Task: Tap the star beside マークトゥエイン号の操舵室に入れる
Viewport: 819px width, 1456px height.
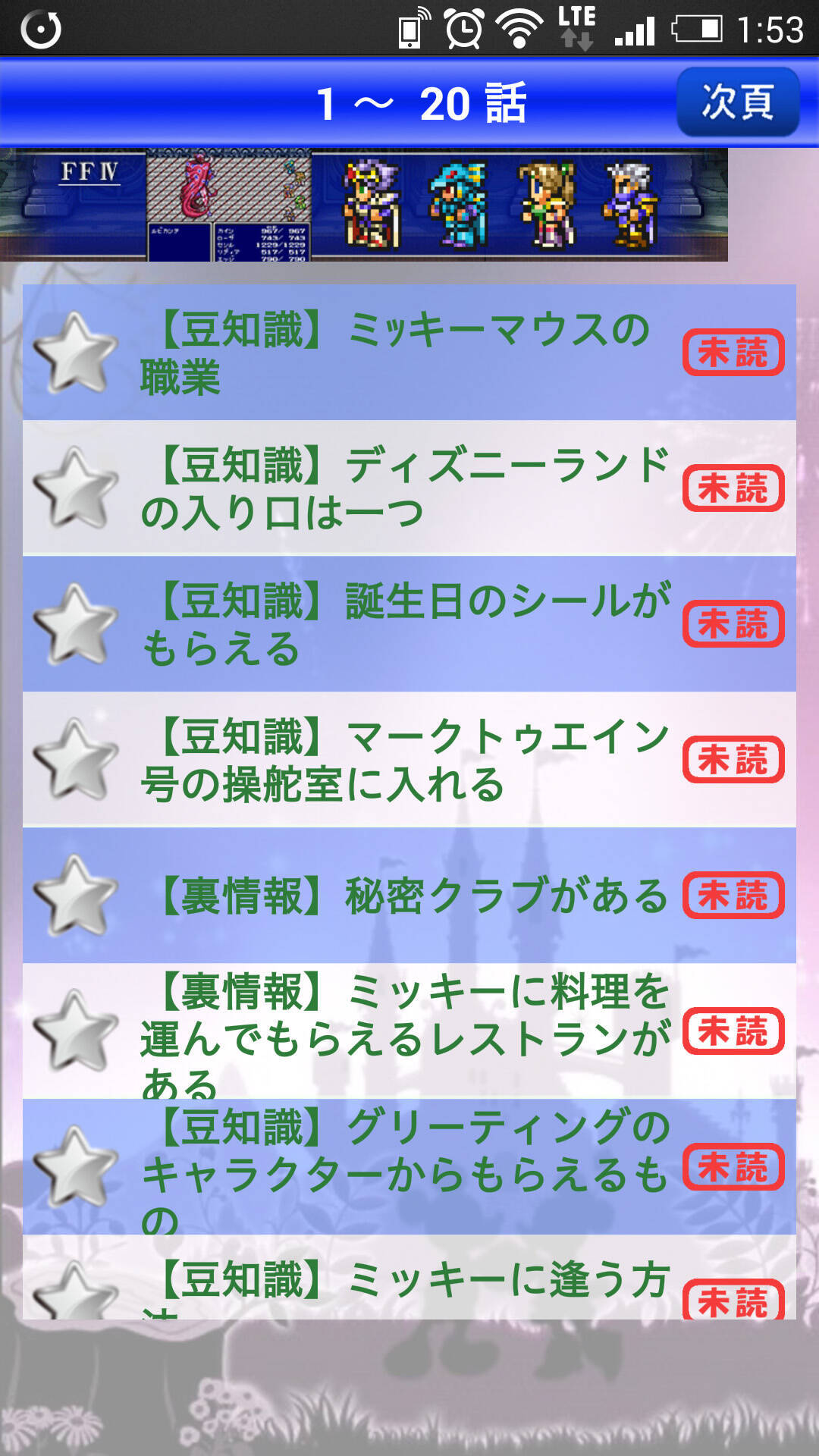Action: pyautogui.click(x=75, y=760)
